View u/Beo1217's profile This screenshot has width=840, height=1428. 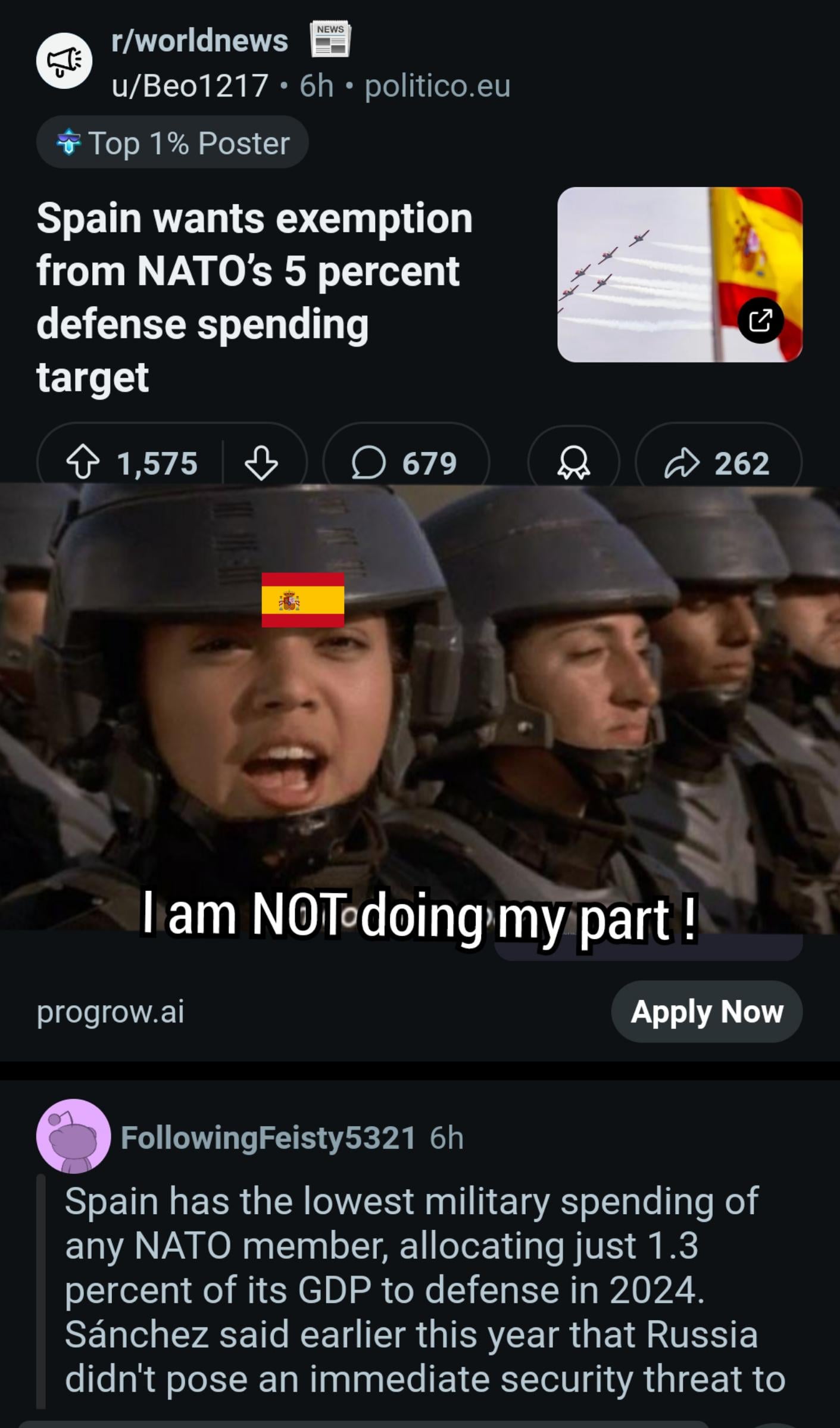[x=190, y=86]
